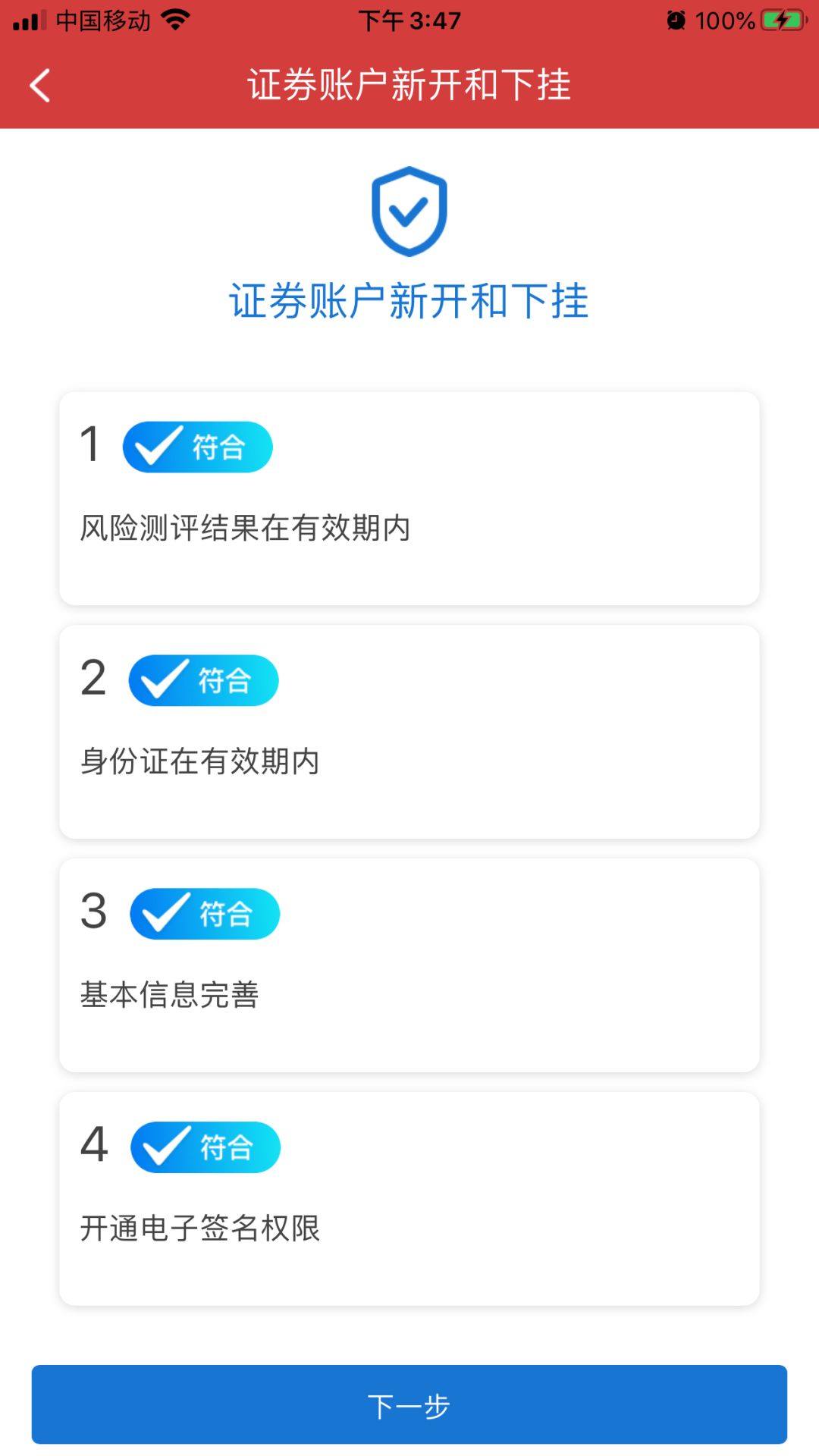Toggle the 符合 badge for 风险测评结果在有效期内
Viewport: 819px width, 1456px height.
[197, 447]
